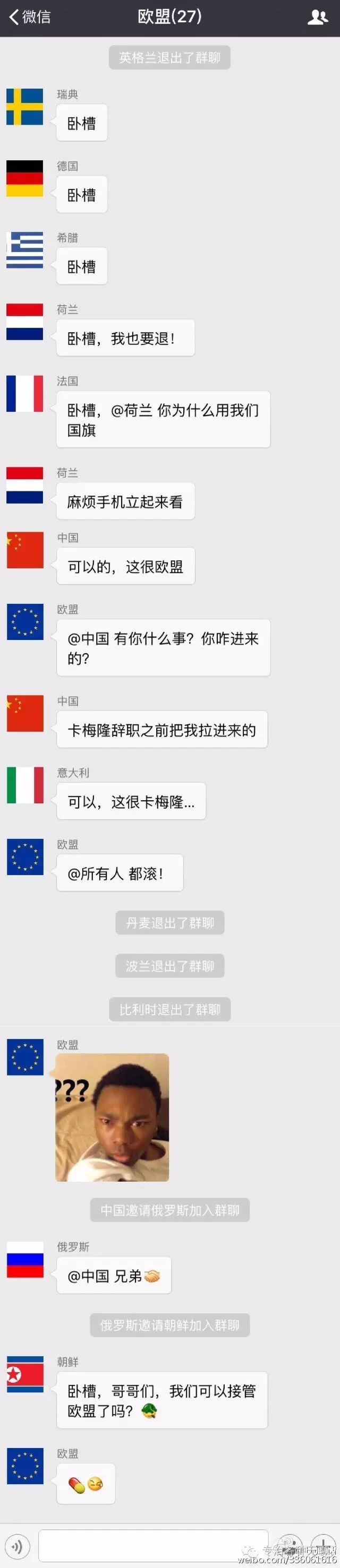Open the group members info icon
340x1568 pixels.
(x=318, y=17)
